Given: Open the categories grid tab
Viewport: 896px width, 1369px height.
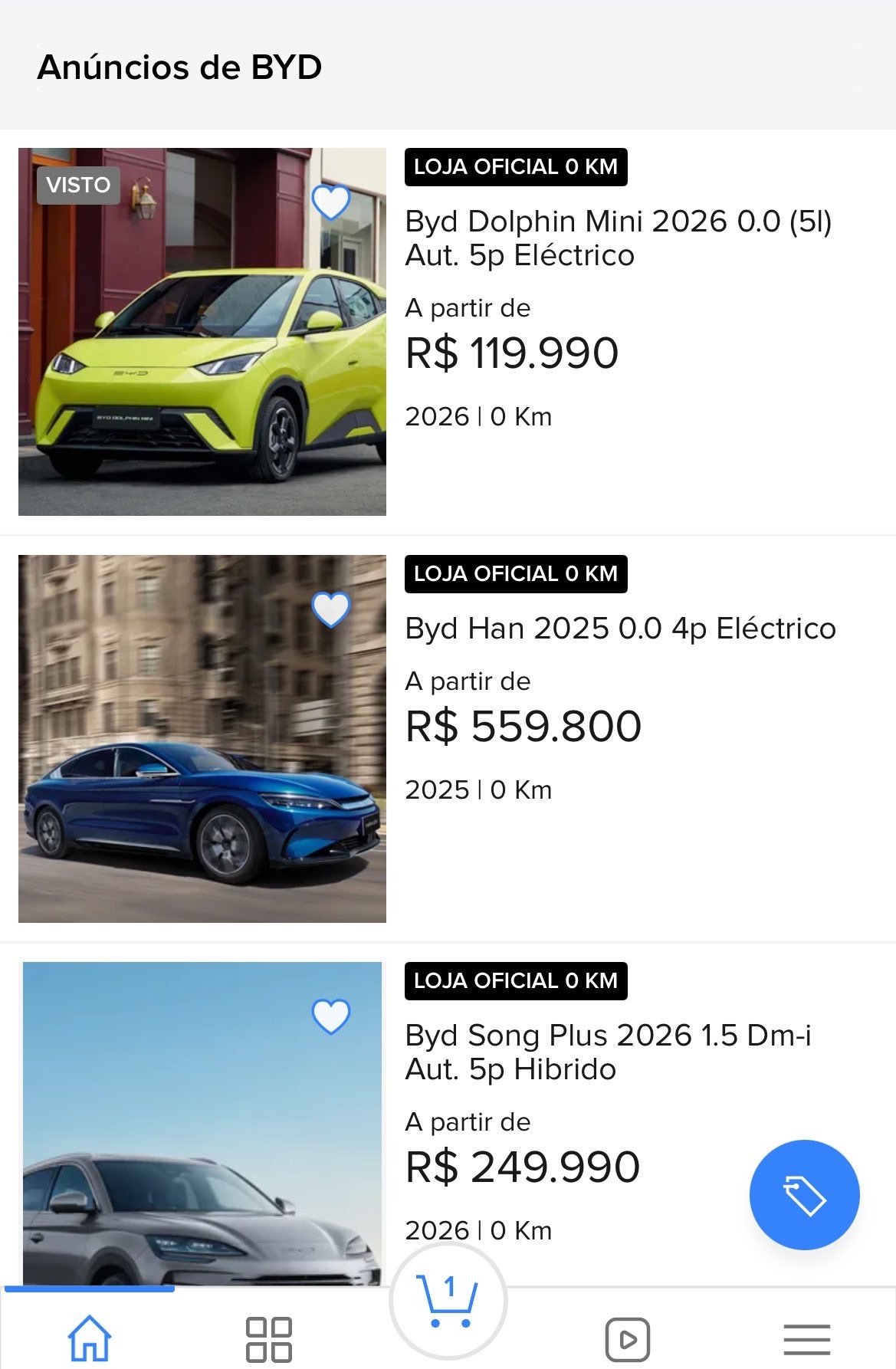Looking at the screenshot, I should [268, 1339].
